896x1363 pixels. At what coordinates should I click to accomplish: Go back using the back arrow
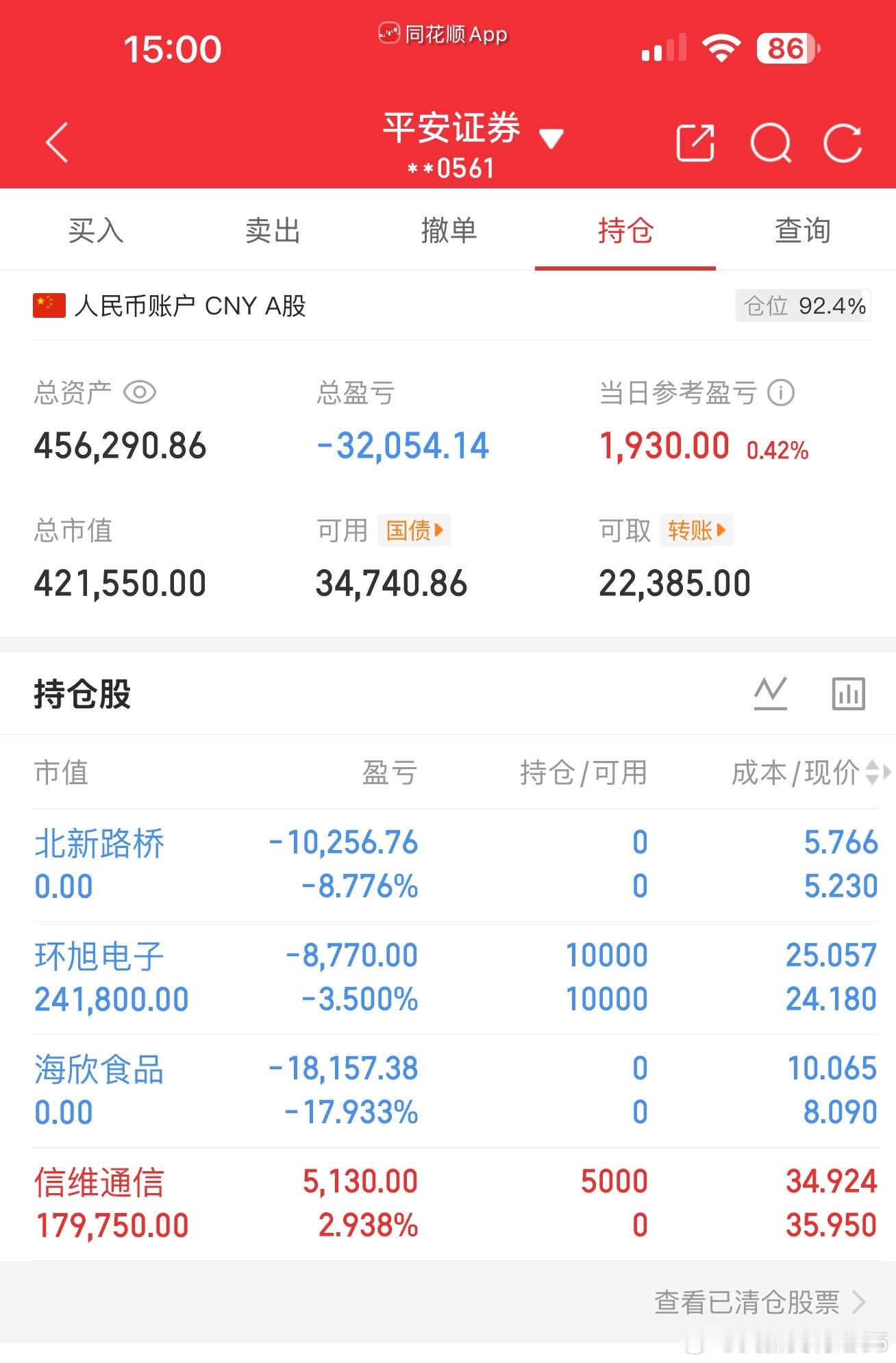(58, 142)
